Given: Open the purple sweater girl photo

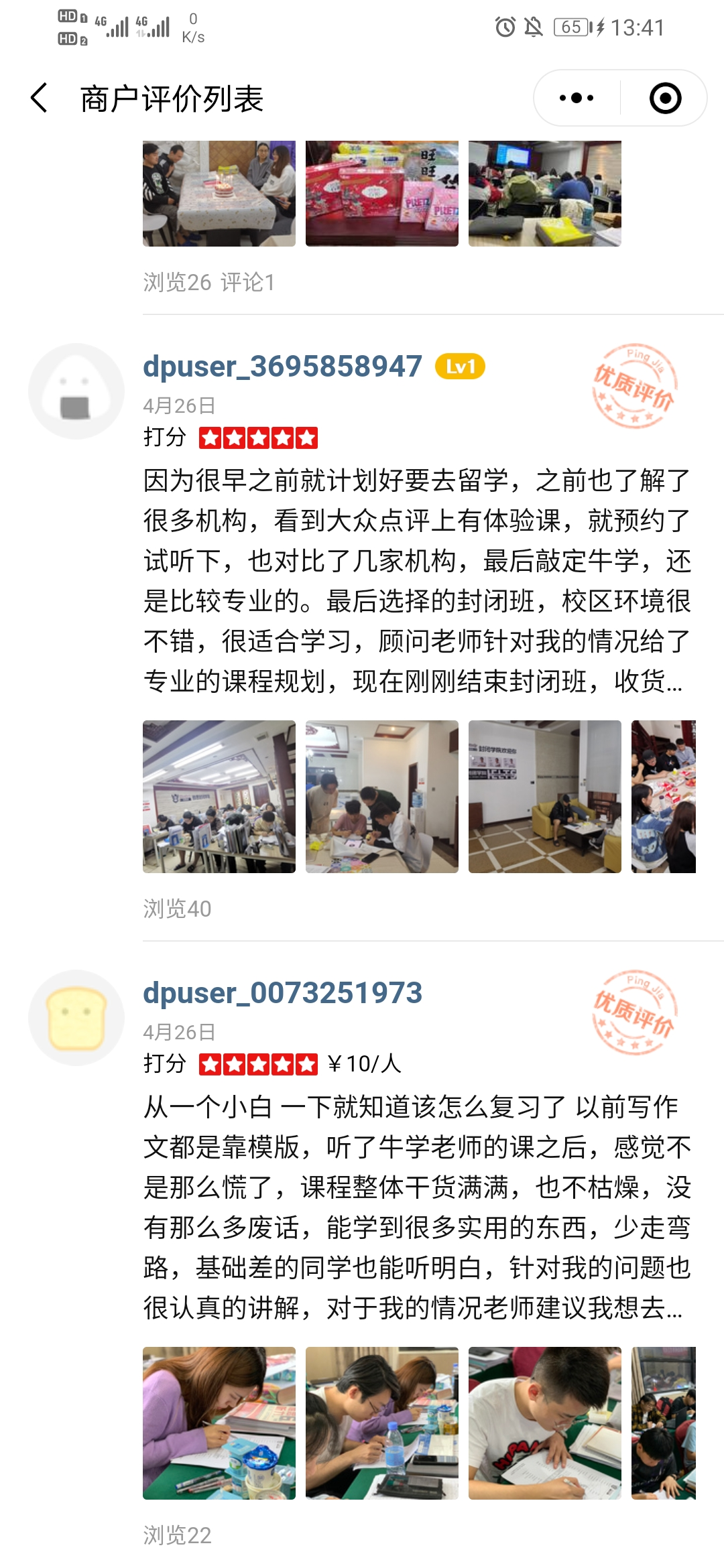Looking at the screenshot, I should coord(219,1423).
